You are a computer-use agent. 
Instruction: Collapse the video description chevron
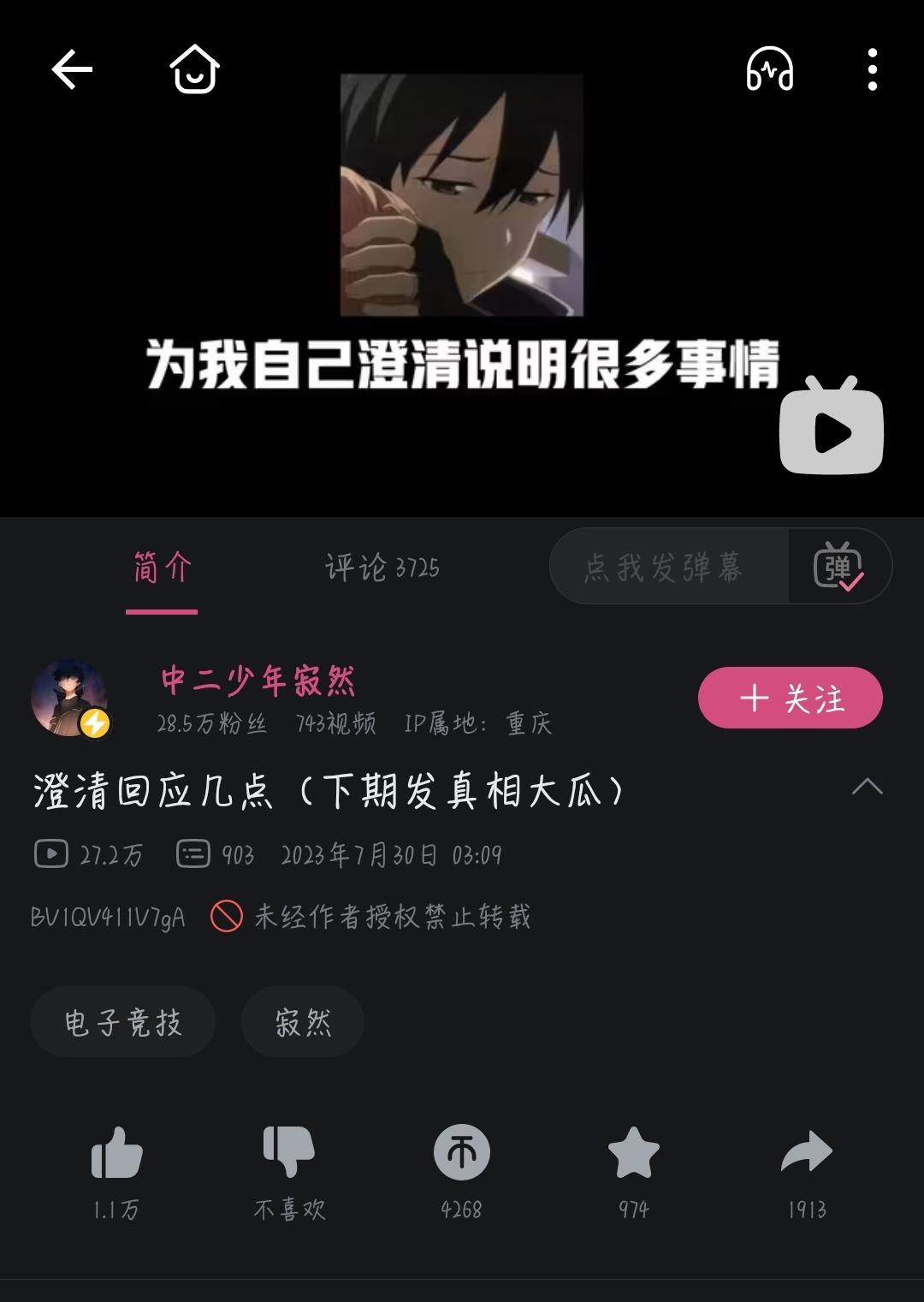[x=867, y=787]
